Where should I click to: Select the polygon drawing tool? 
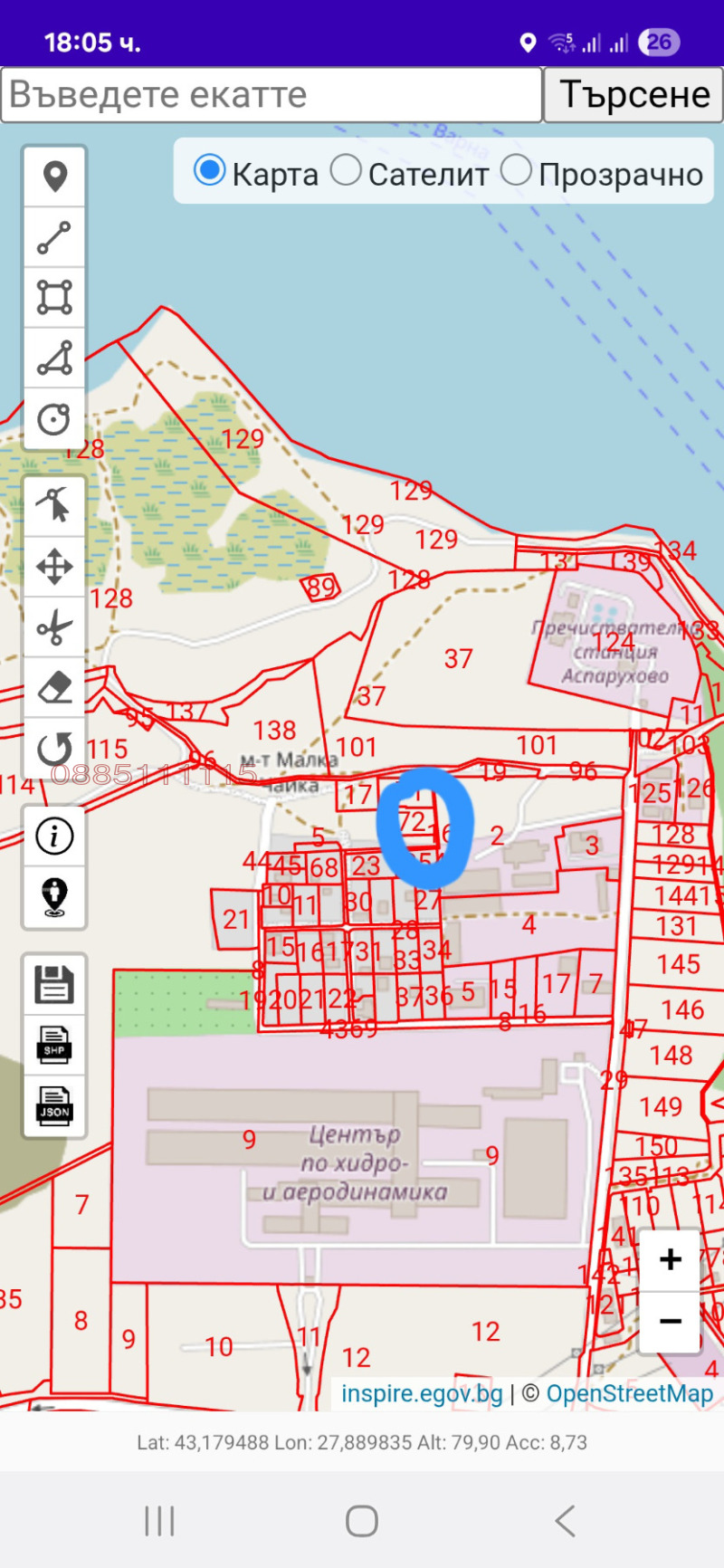point(54,358)
